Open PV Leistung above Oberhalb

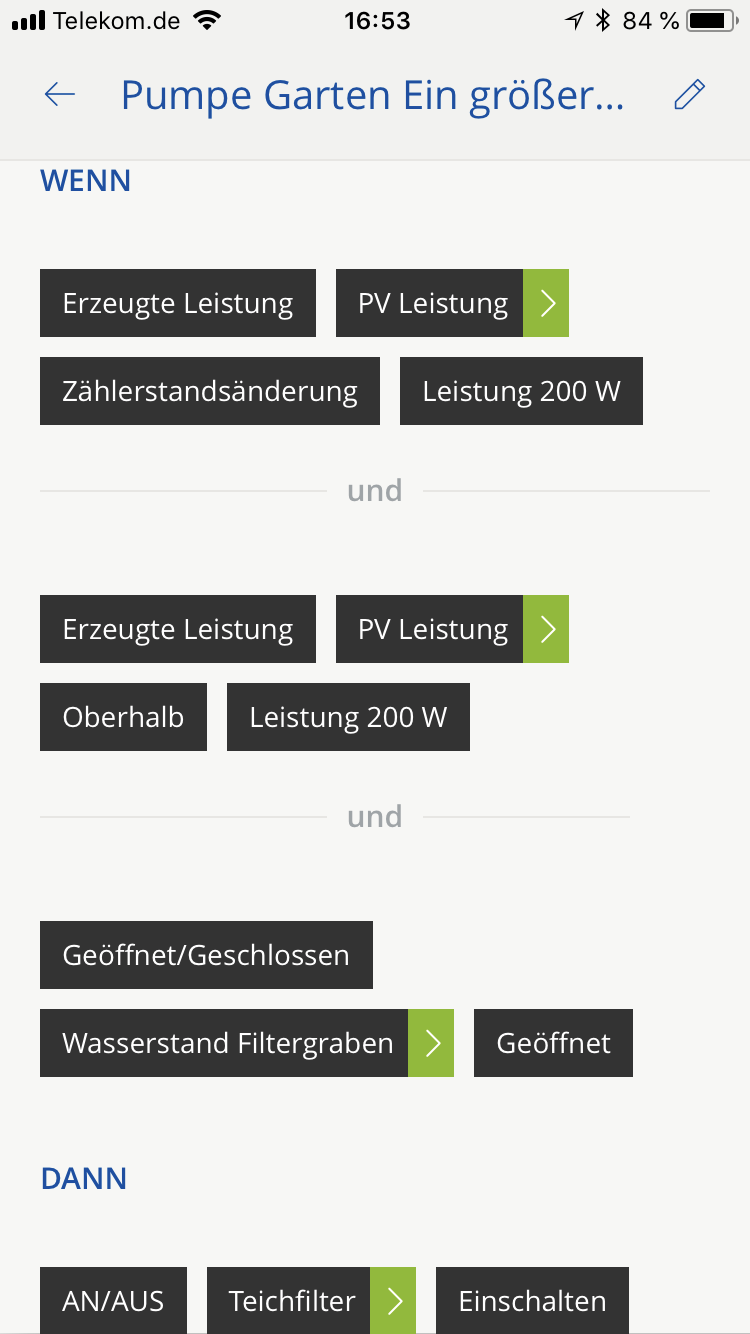[x=546, y=629]
